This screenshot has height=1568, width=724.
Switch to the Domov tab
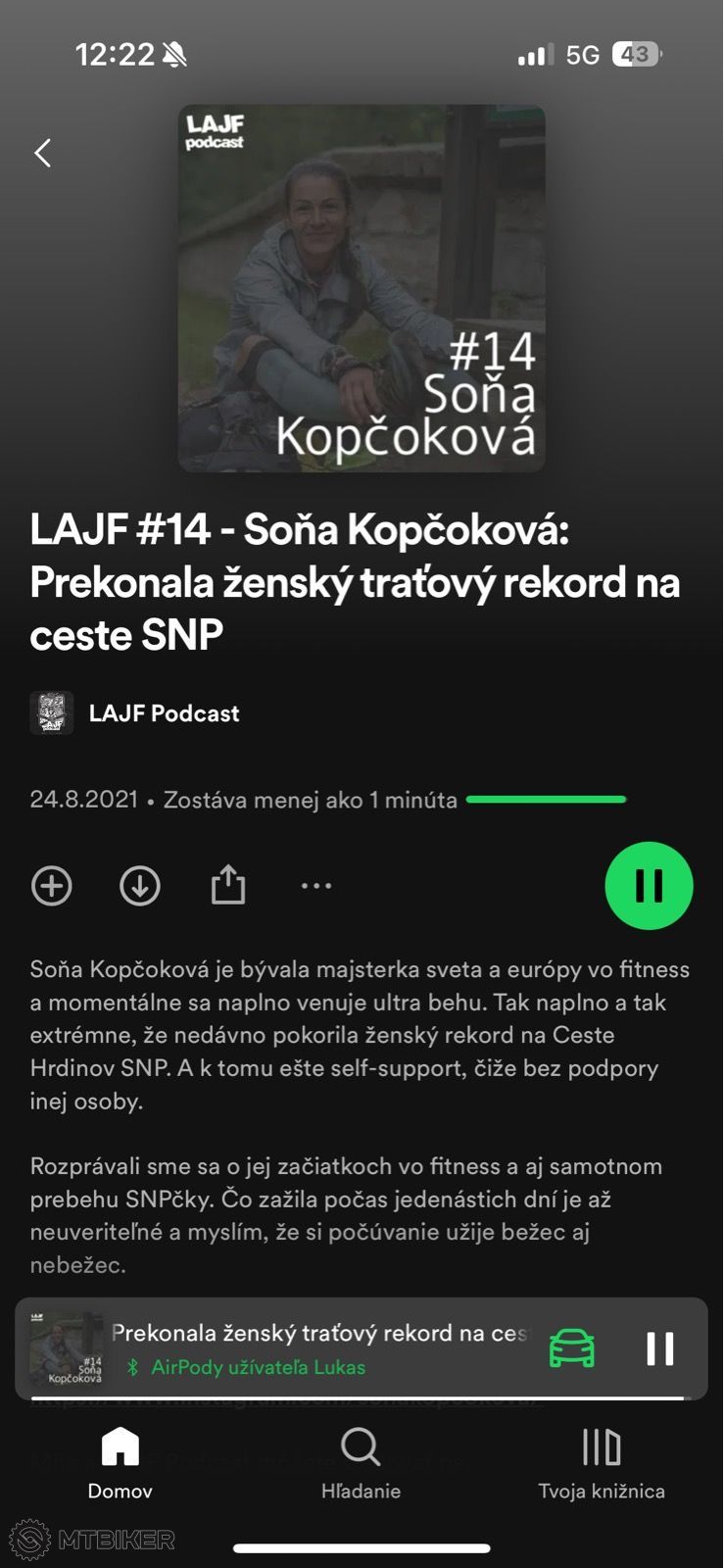tap(121, 1463)
